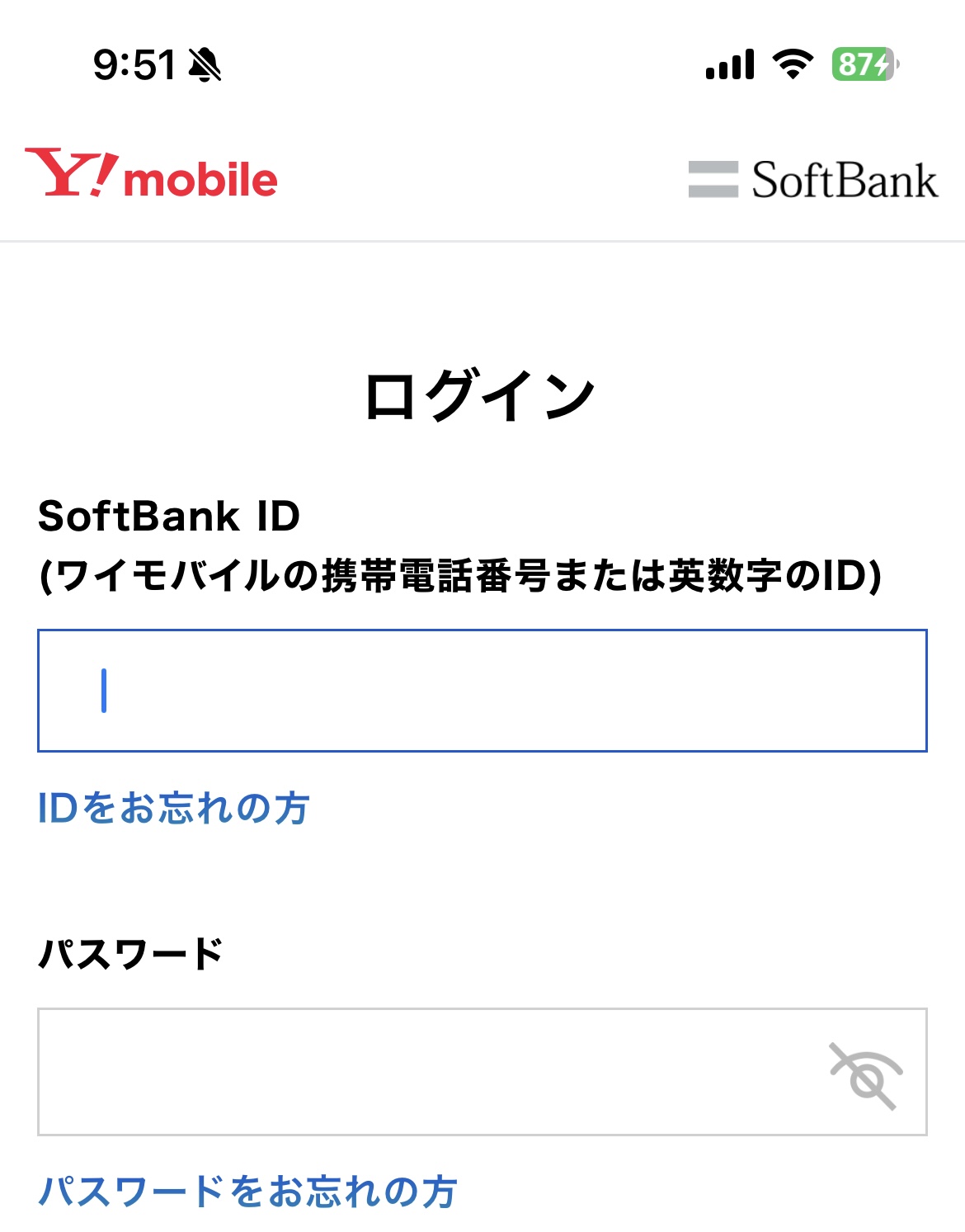Tap the Wi-Fi icon in the status bar
Screen dimensions: 965x1232
point(792,66)
